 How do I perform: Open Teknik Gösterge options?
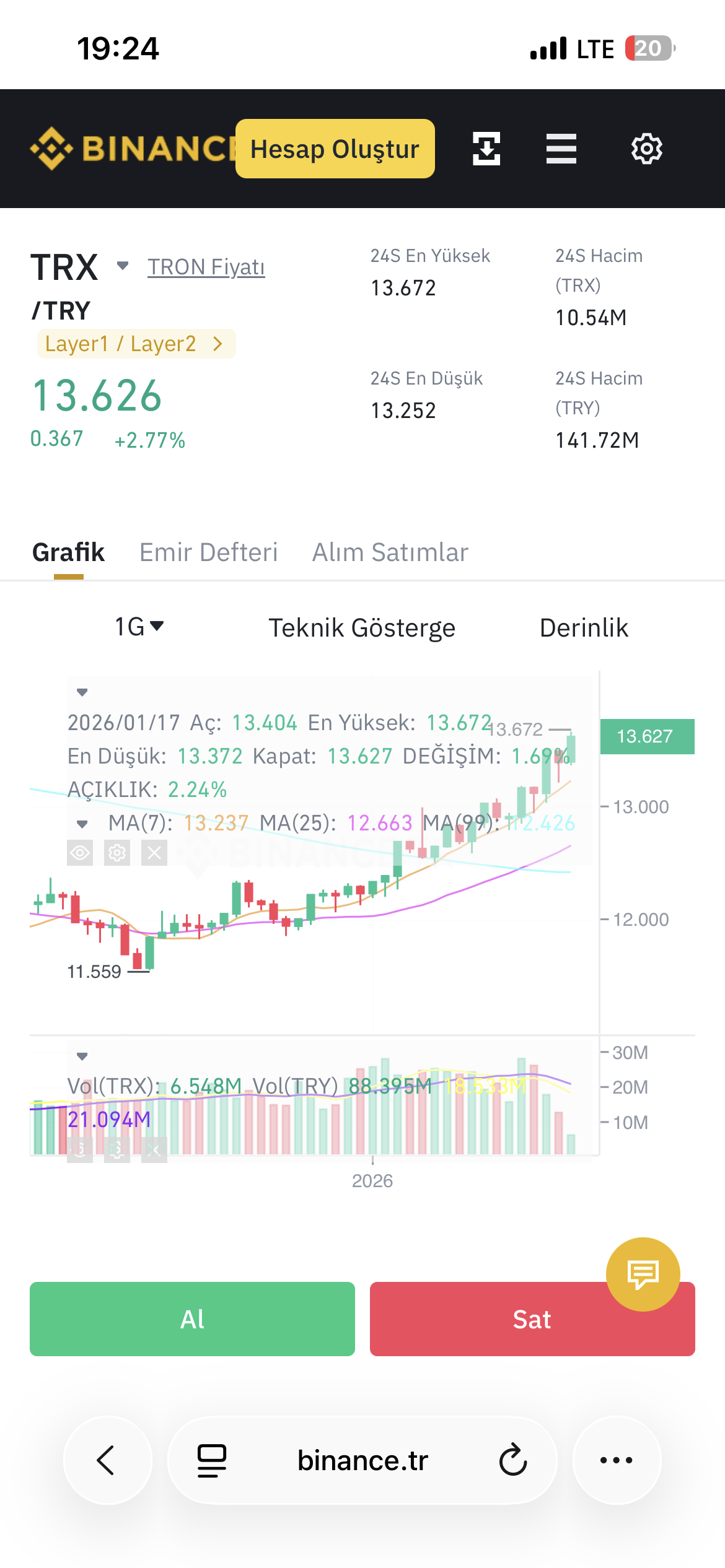click(362, 627)
